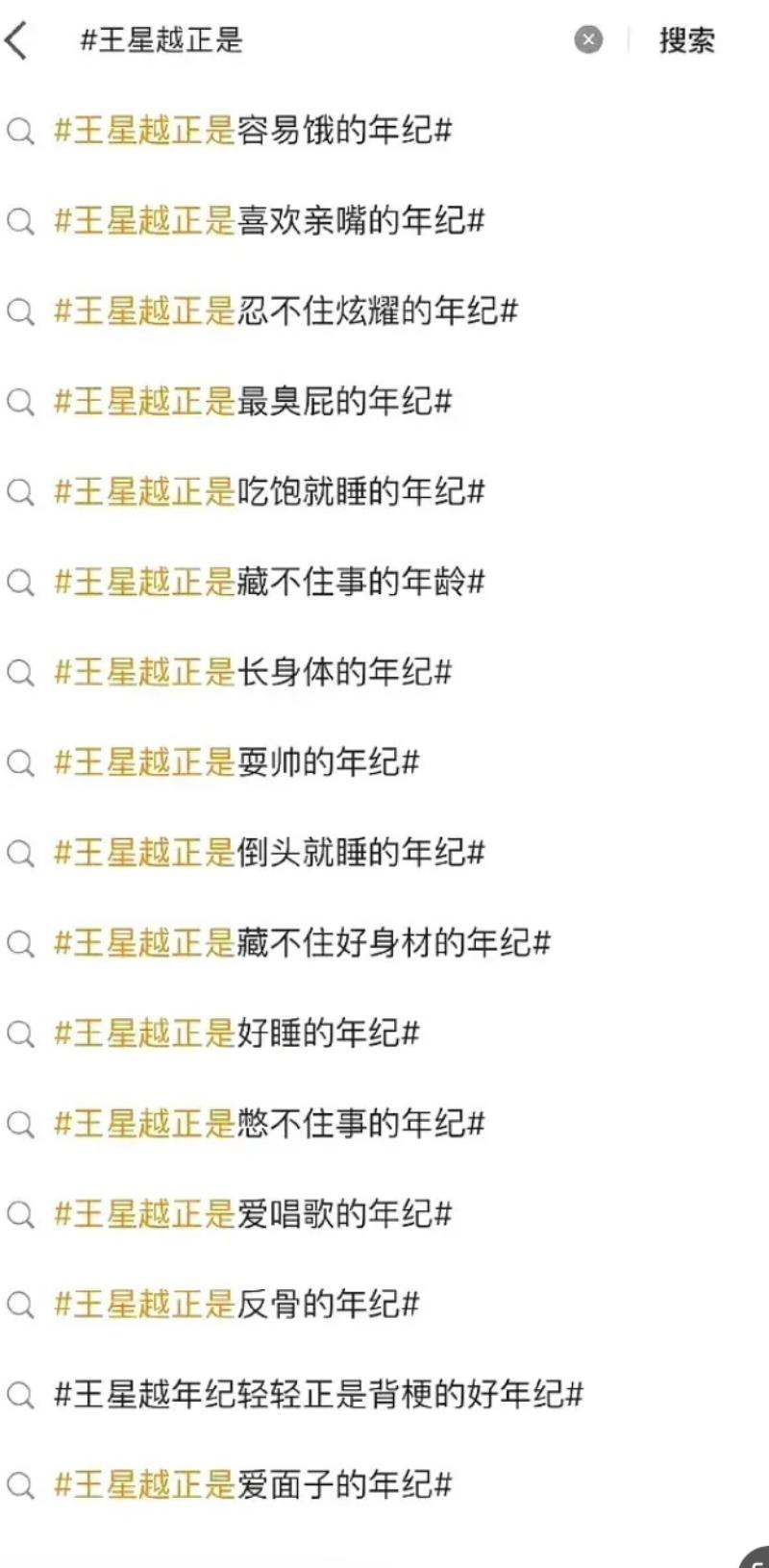Screen dimensions: 769x1568
Task: Choose suggestion 耍帅的年纪
Action: tap(236, 762)
